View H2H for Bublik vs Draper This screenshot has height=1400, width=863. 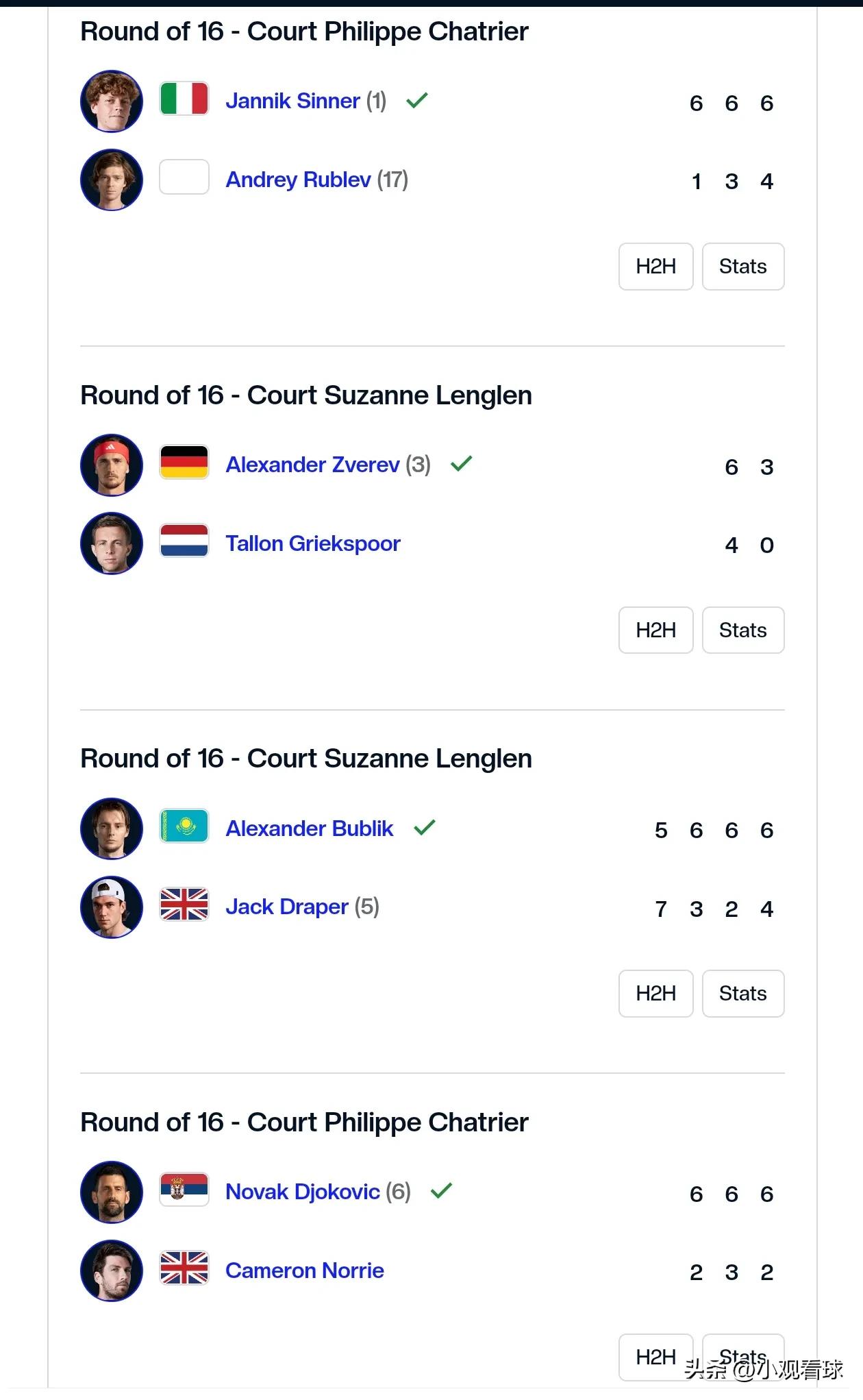(x=655, y=994)
